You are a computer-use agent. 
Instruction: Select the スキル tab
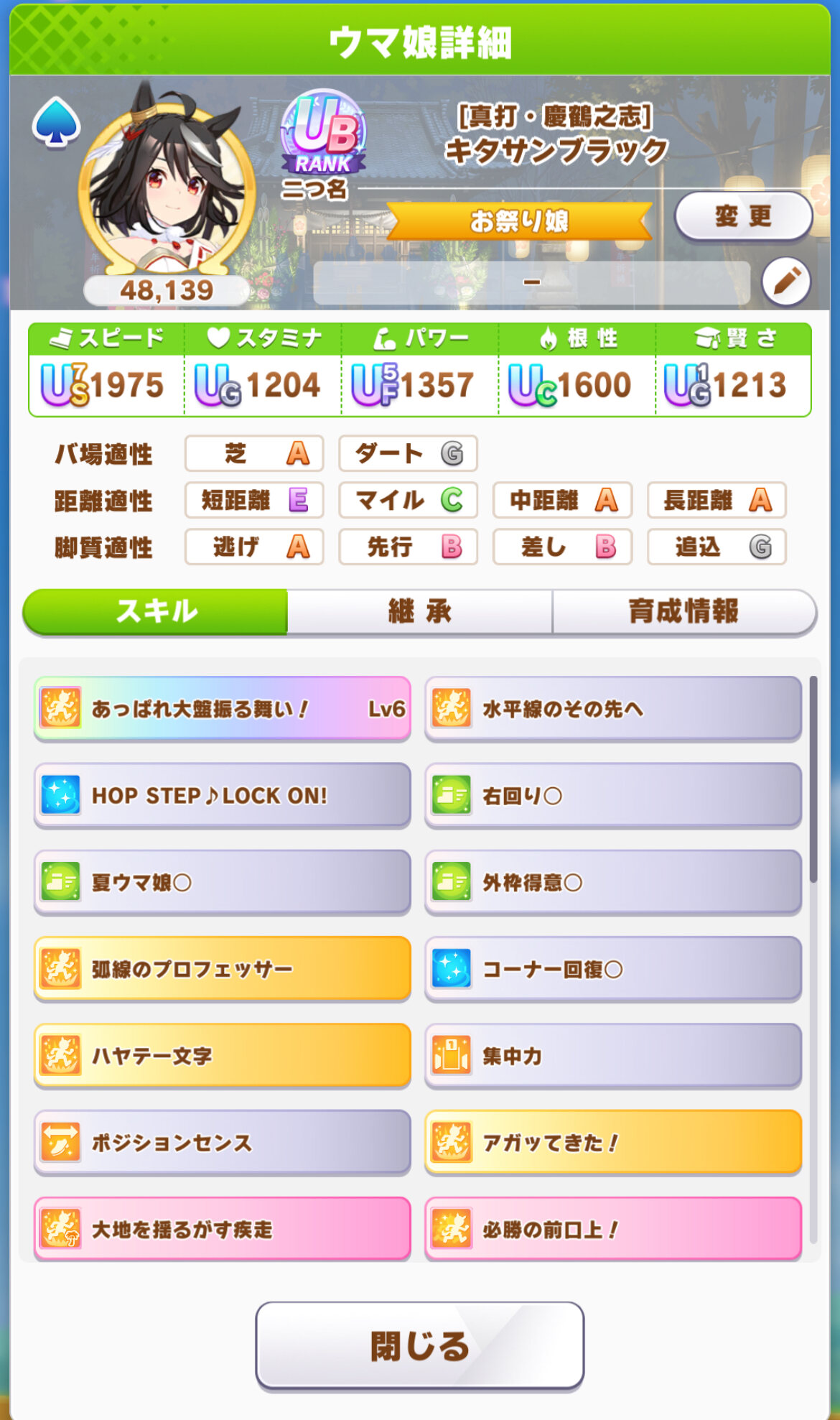click(156, 612)
